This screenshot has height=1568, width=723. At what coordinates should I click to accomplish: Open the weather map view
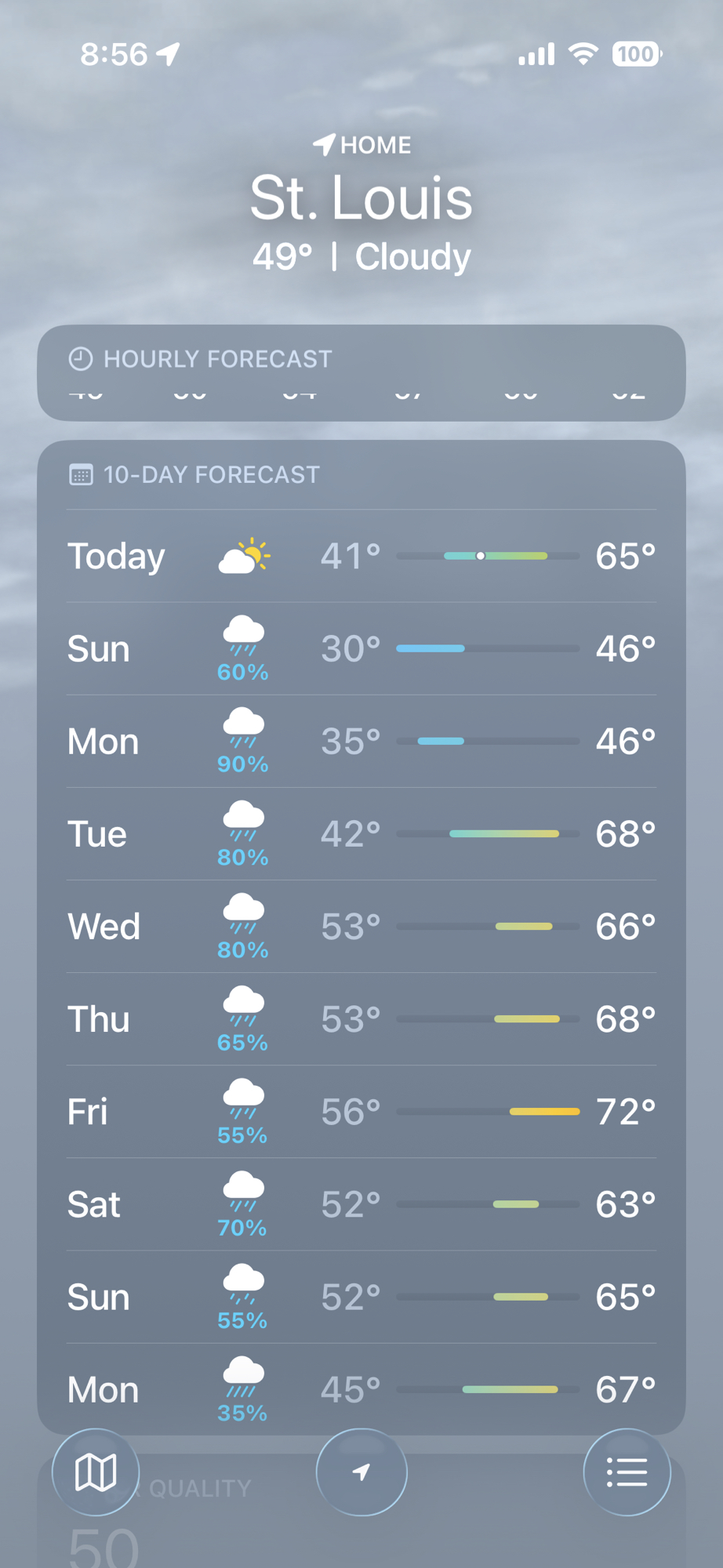[96, 1472]
